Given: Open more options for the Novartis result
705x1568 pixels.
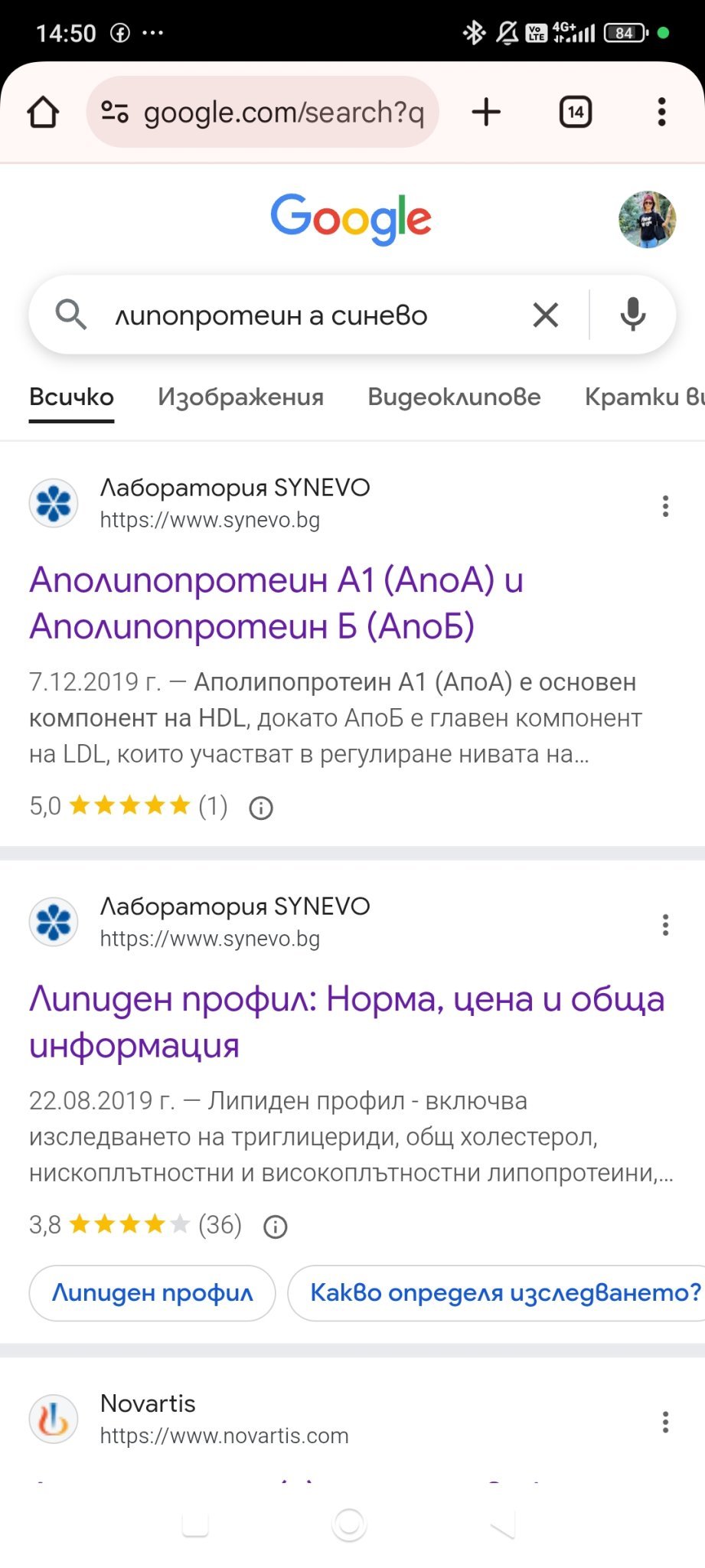Looking at the screenshot, I should [x=665, y=1422].
